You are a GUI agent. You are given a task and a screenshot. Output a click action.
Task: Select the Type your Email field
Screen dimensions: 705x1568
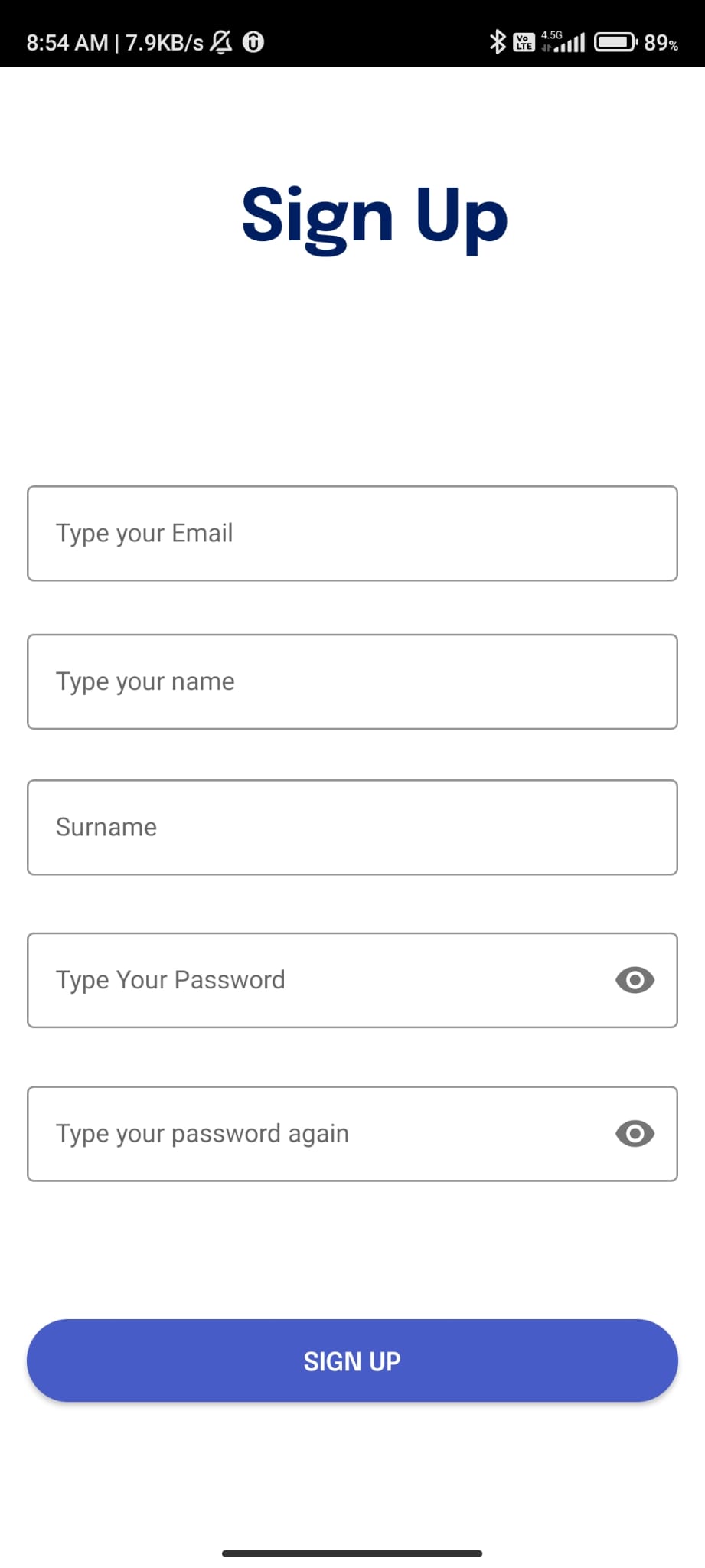tap(352, 534)
